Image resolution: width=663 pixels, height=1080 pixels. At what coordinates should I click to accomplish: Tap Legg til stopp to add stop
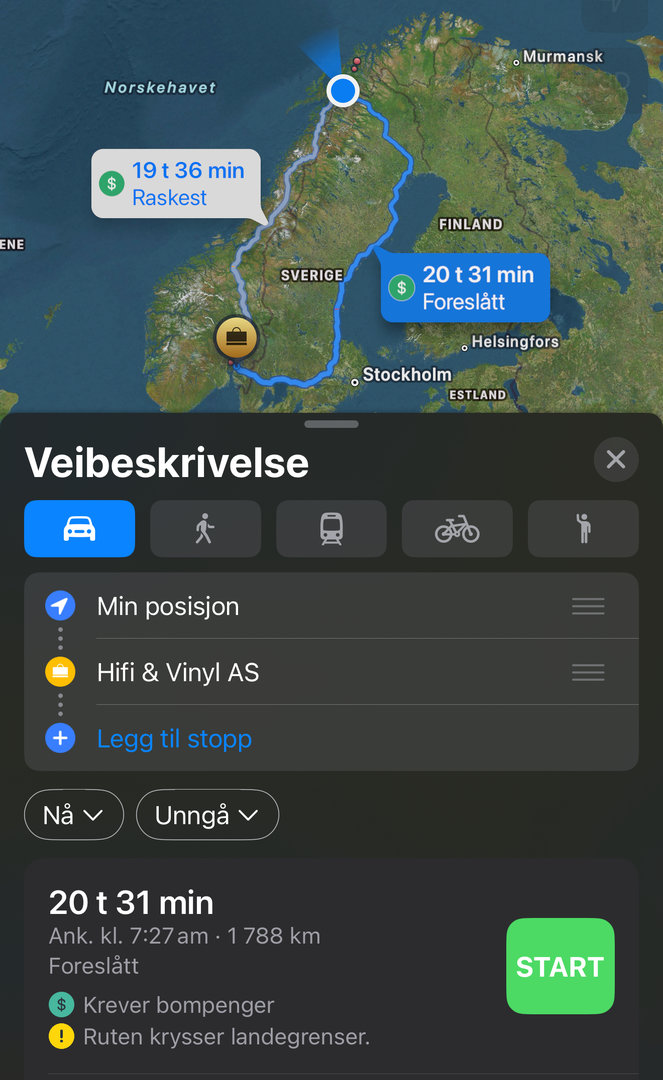[174, 739]
